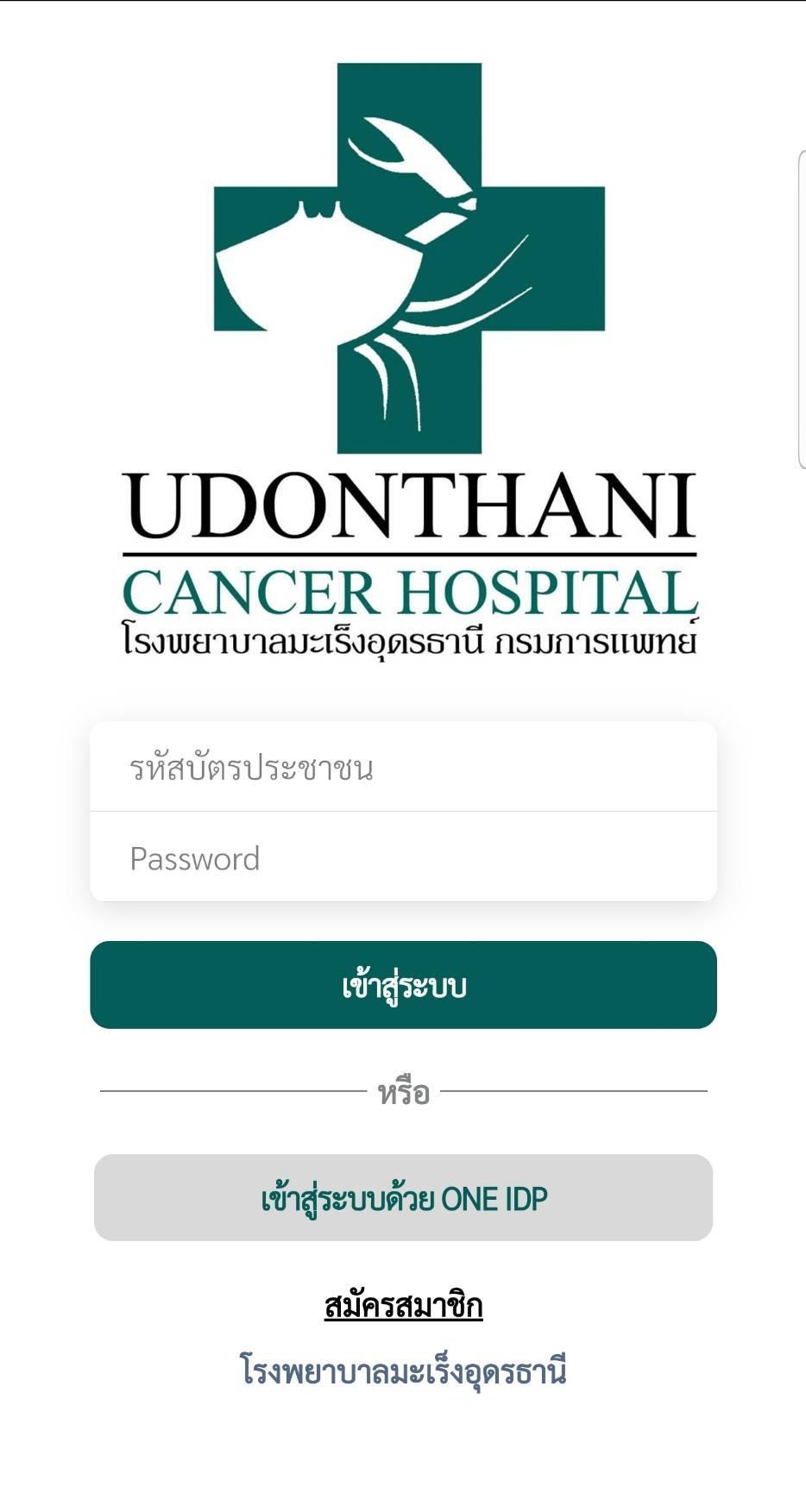Tap the รหัสบัตรประชาชน ID field
The image size is (806, 1512).
[403, 767]
